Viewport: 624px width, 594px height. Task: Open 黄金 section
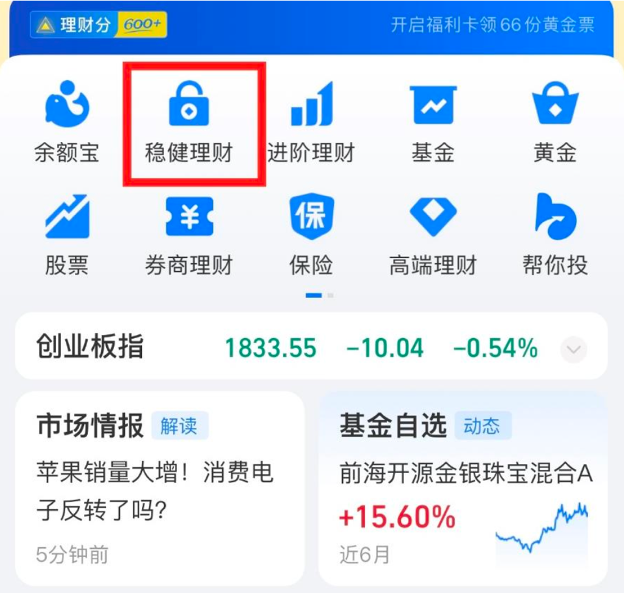tap(555, 122)
